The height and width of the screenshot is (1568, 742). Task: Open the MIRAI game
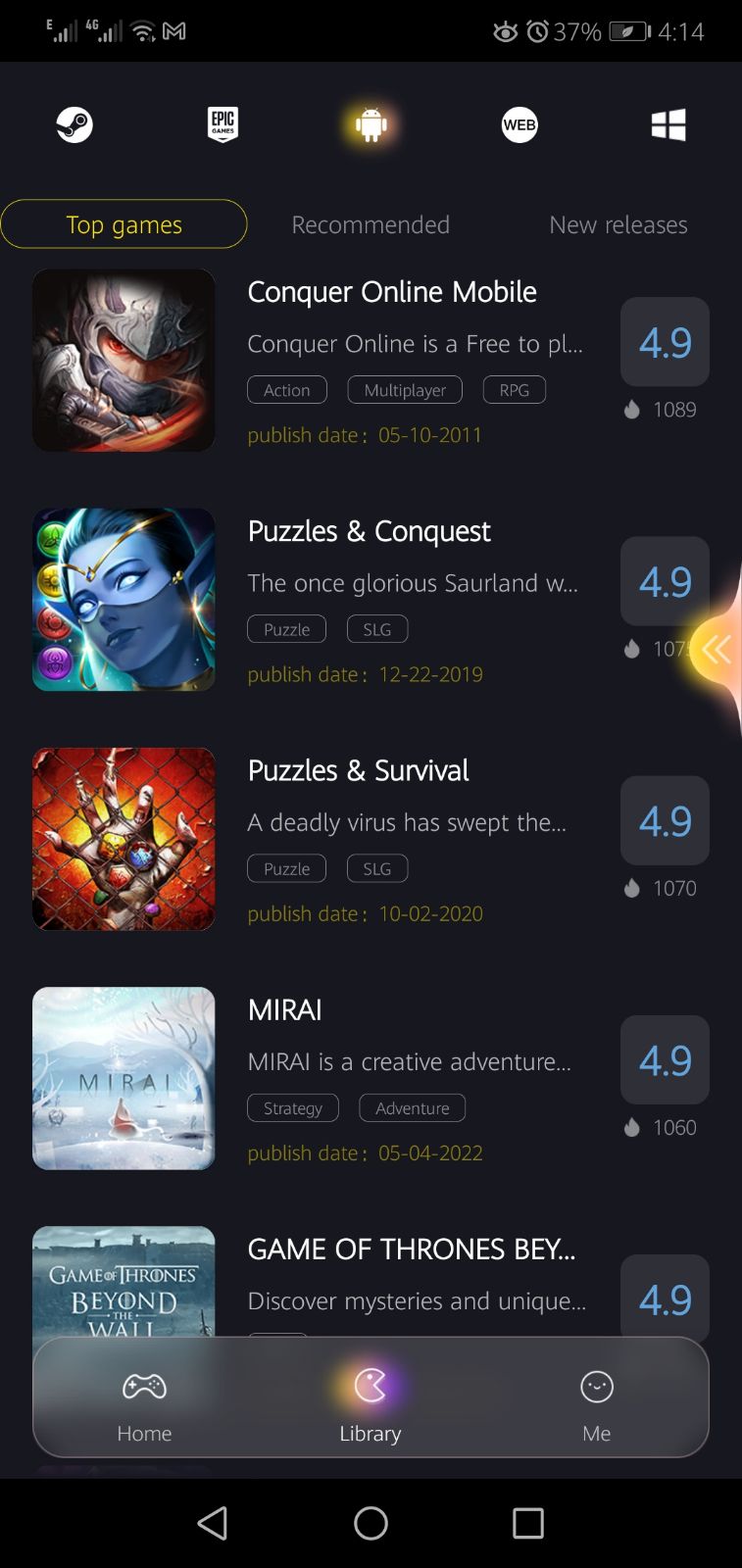[x=284, y=1009]
